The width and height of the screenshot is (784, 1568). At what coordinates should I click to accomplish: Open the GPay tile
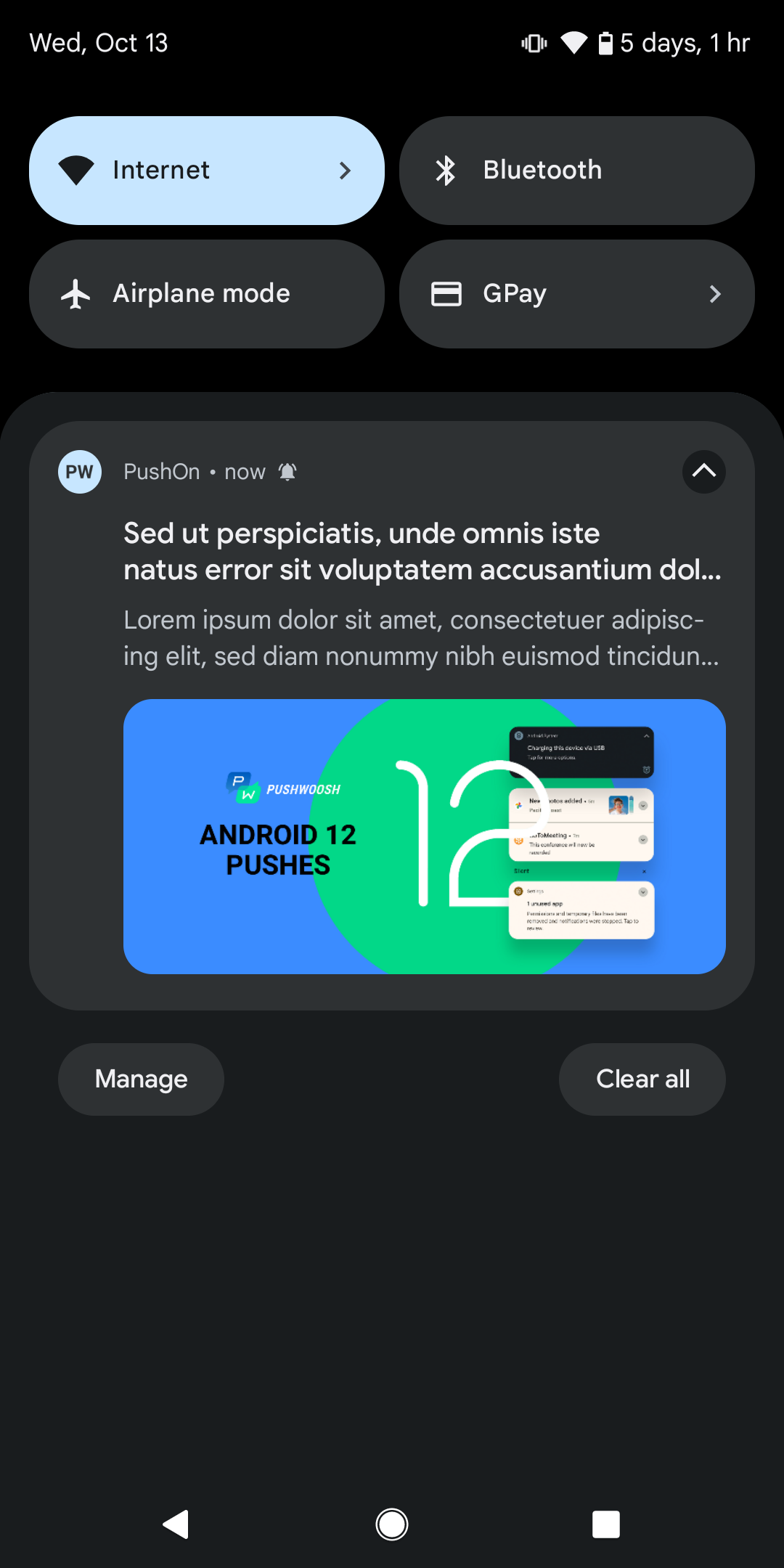click(x=577, y=294)
